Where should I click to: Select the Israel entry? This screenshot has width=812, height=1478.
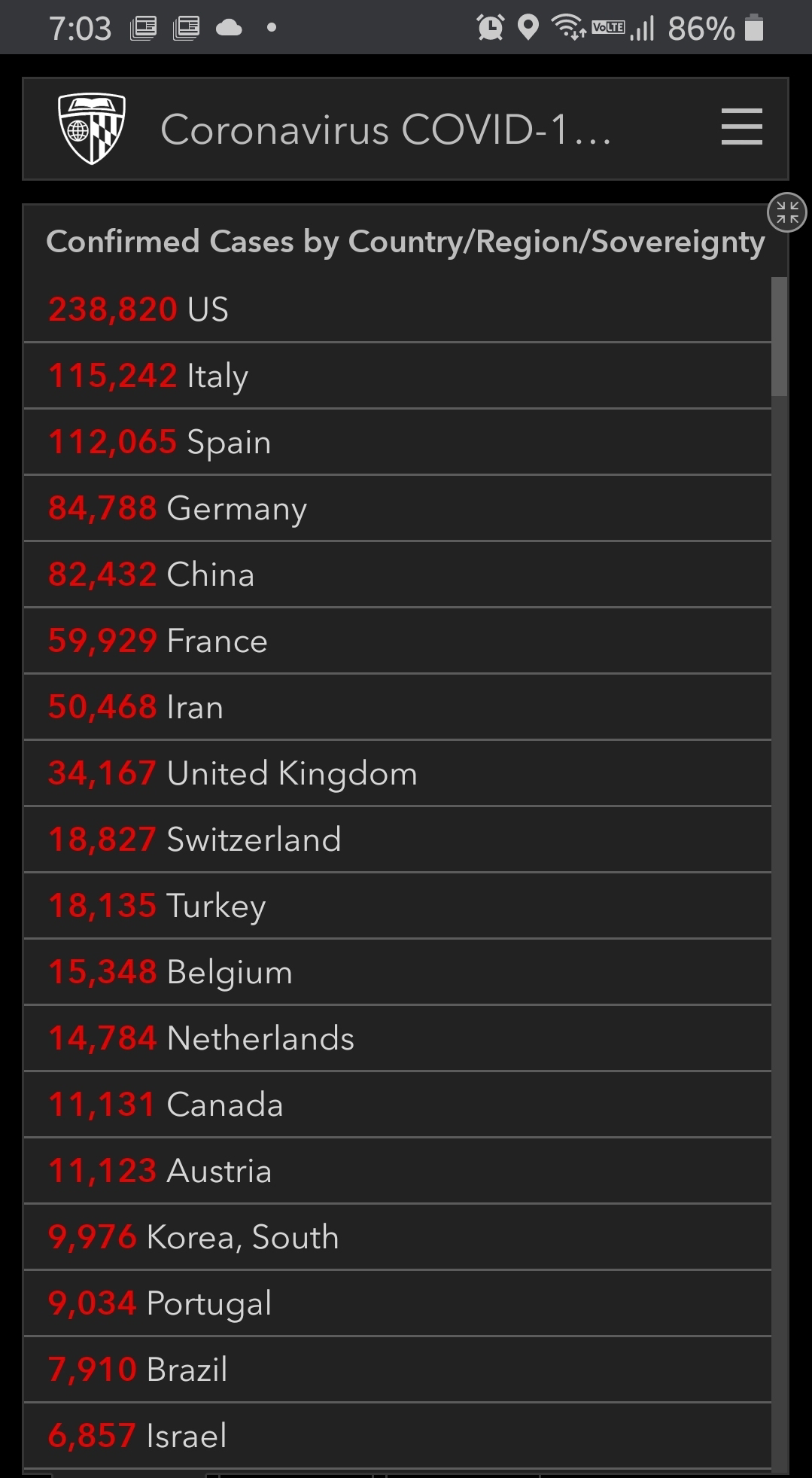pos(397,1436)
